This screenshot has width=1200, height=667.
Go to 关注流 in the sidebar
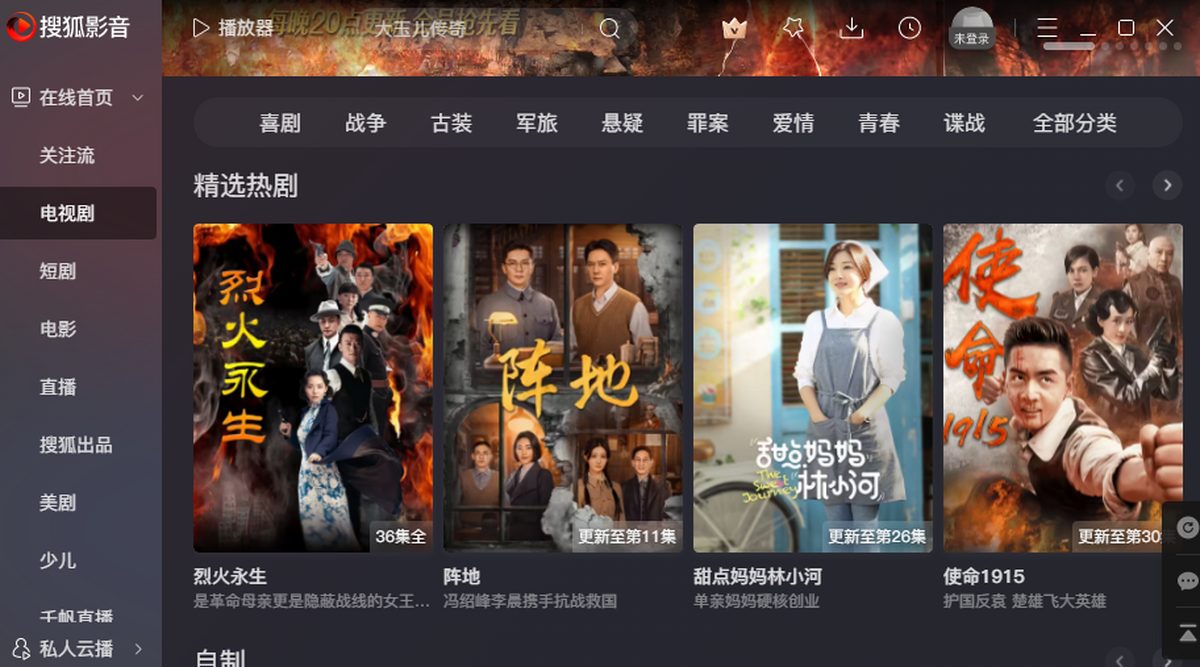pos(67,156)
